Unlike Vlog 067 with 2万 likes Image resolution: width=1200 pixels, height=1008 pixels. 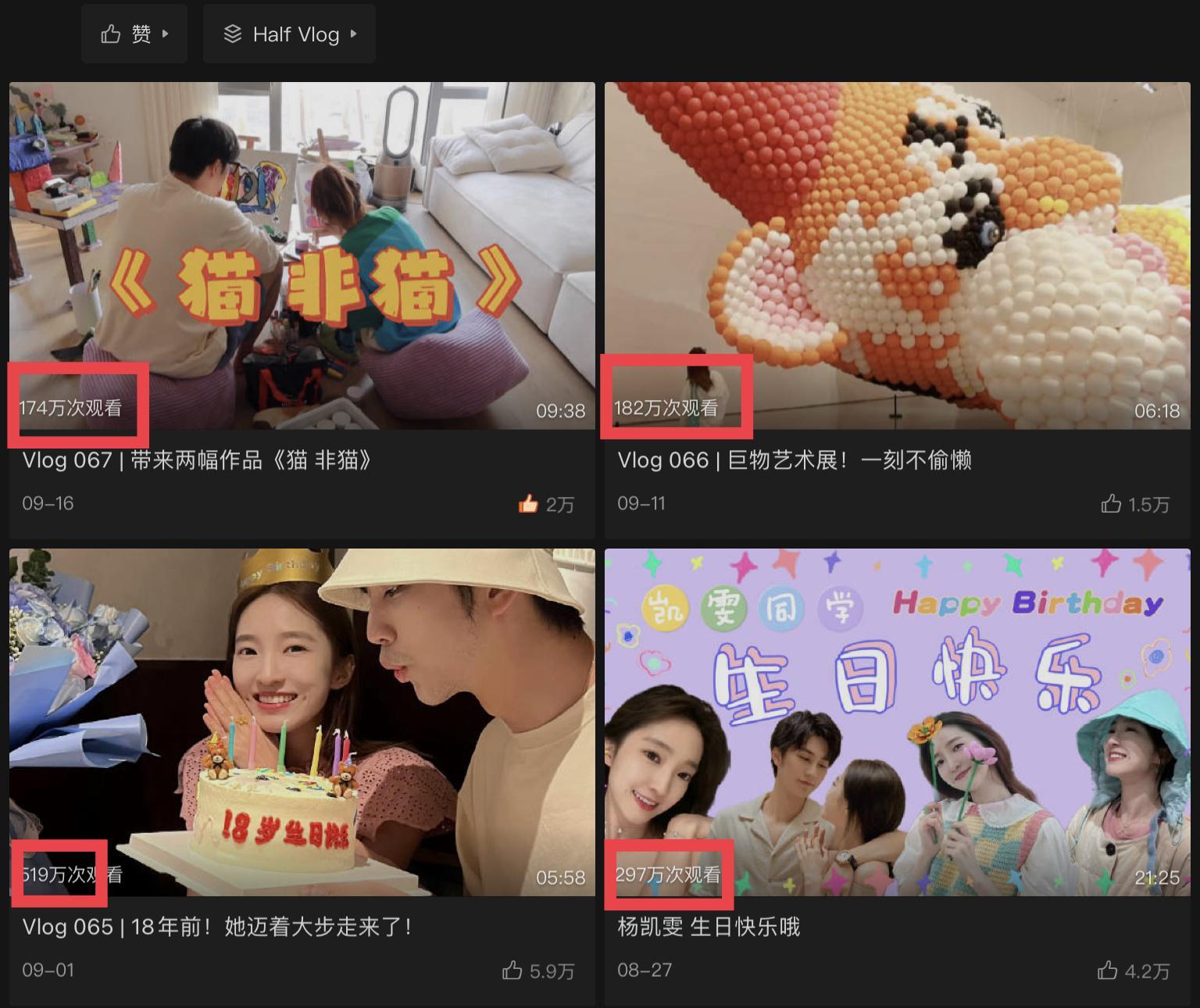[529, 504]
